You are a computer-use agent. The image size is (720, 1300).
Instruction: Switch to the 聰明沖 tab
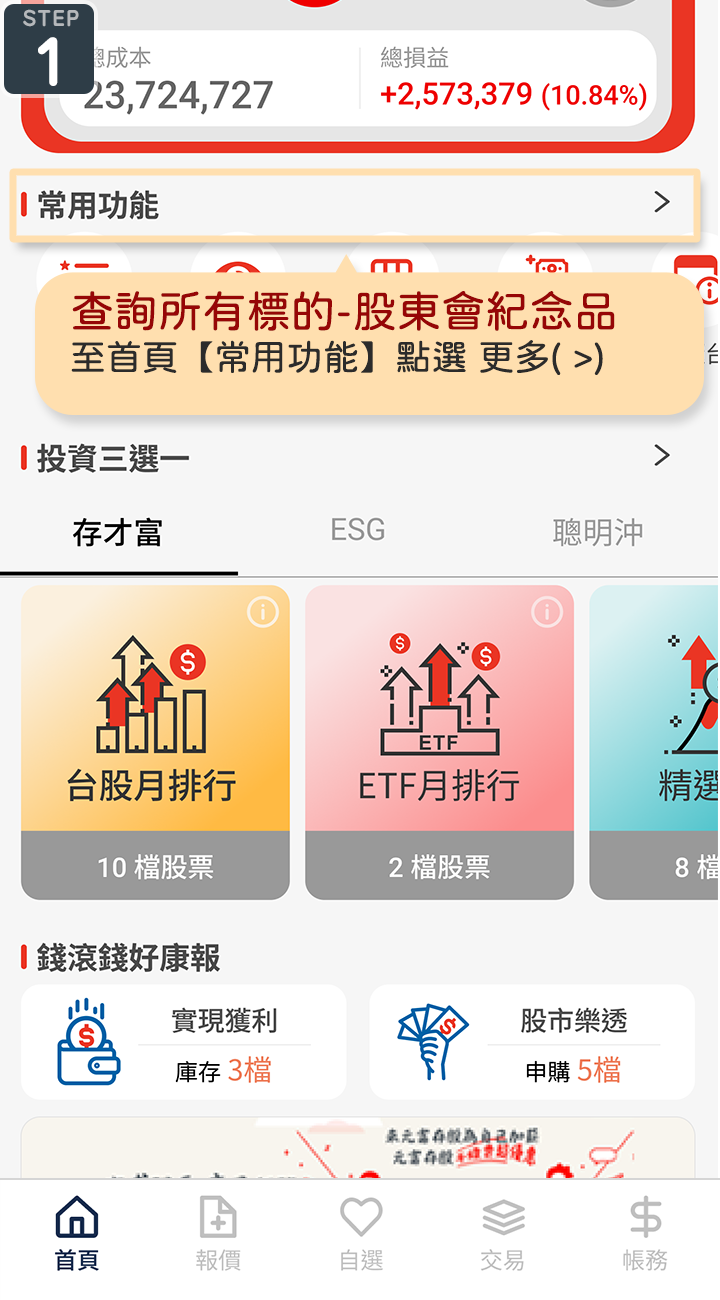pyautogui.click(x=598, y=532)
